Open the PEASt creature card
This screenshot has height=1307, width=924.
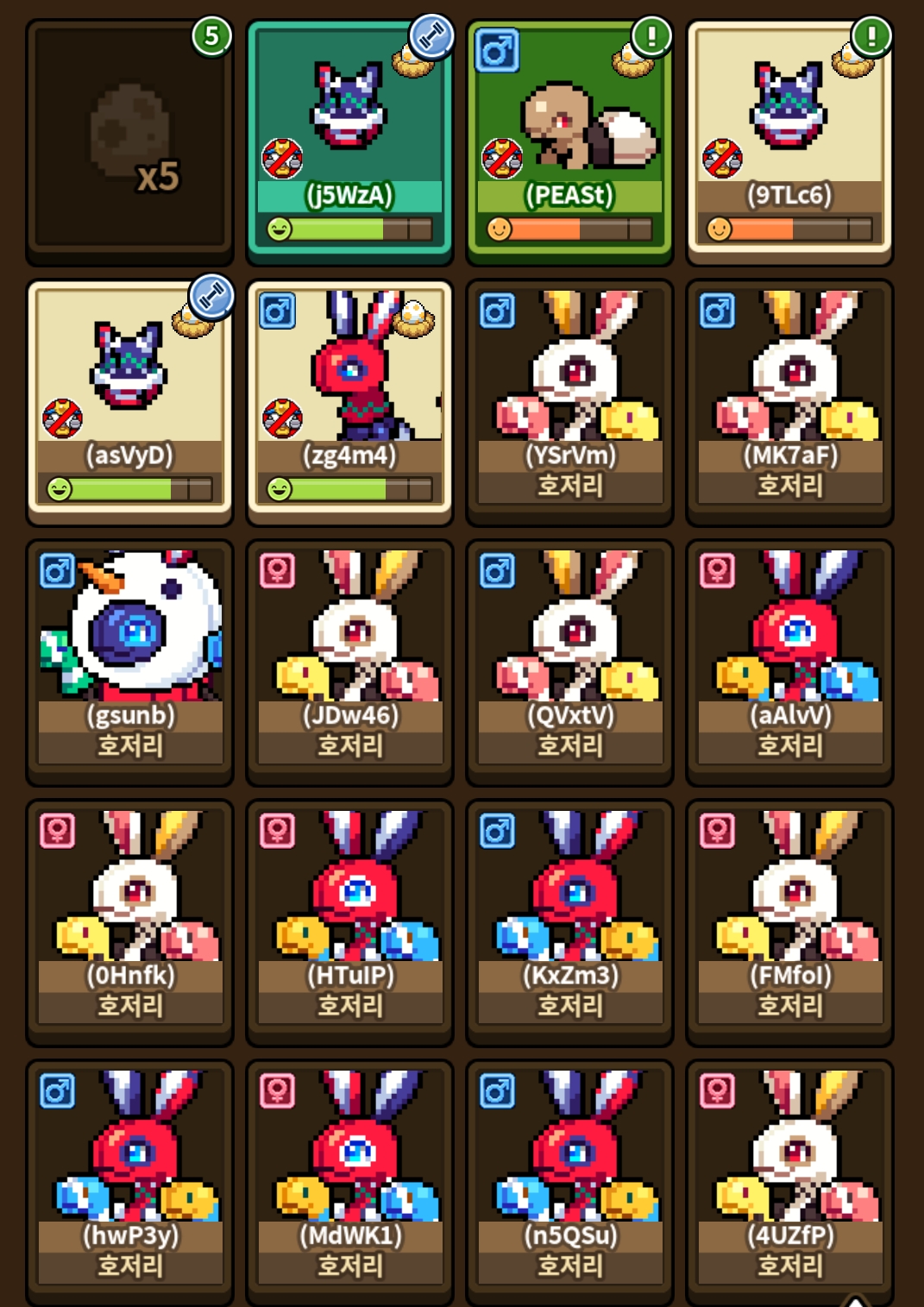click(x=569, y=142)
